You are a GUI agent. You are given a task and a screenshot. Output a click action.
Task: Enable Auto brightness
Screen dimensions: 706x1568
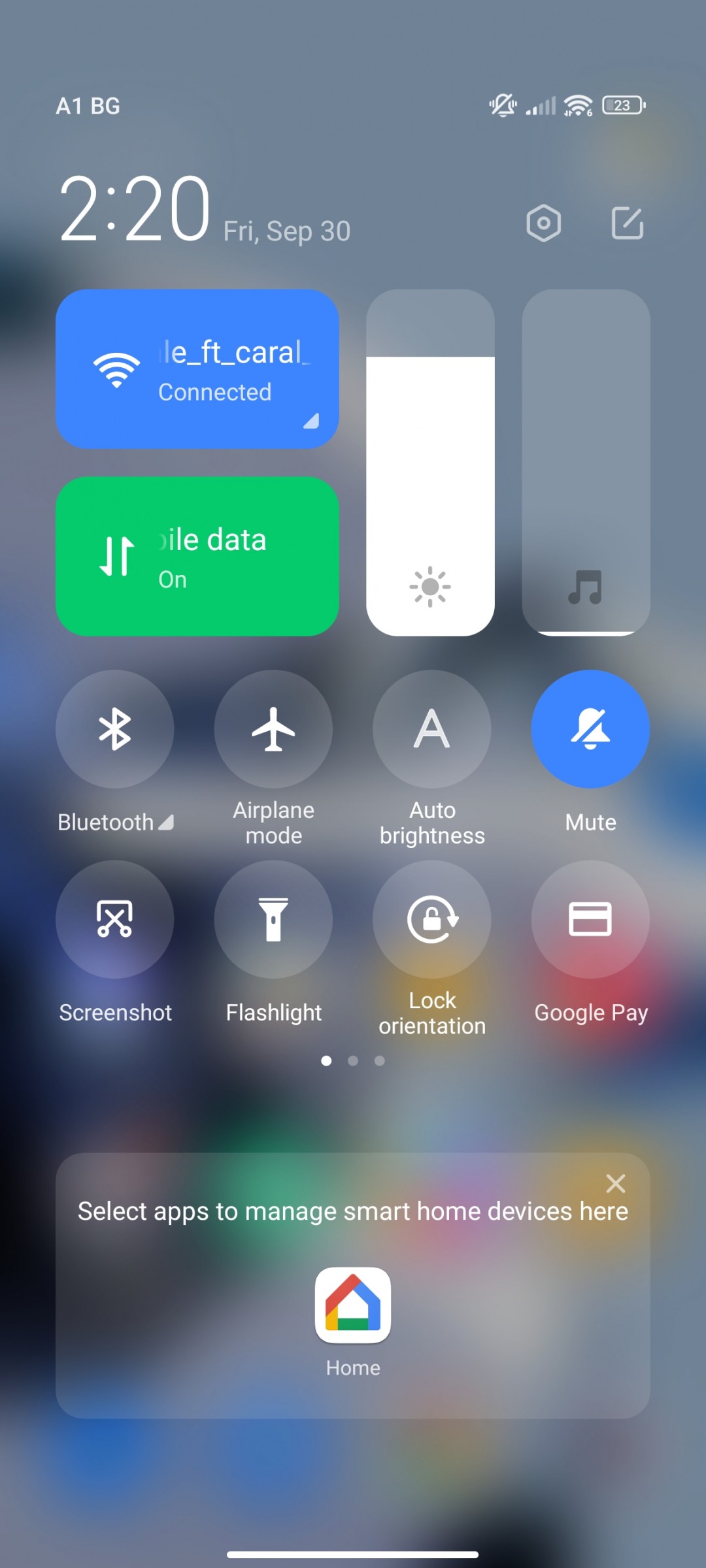pos(431,729)
